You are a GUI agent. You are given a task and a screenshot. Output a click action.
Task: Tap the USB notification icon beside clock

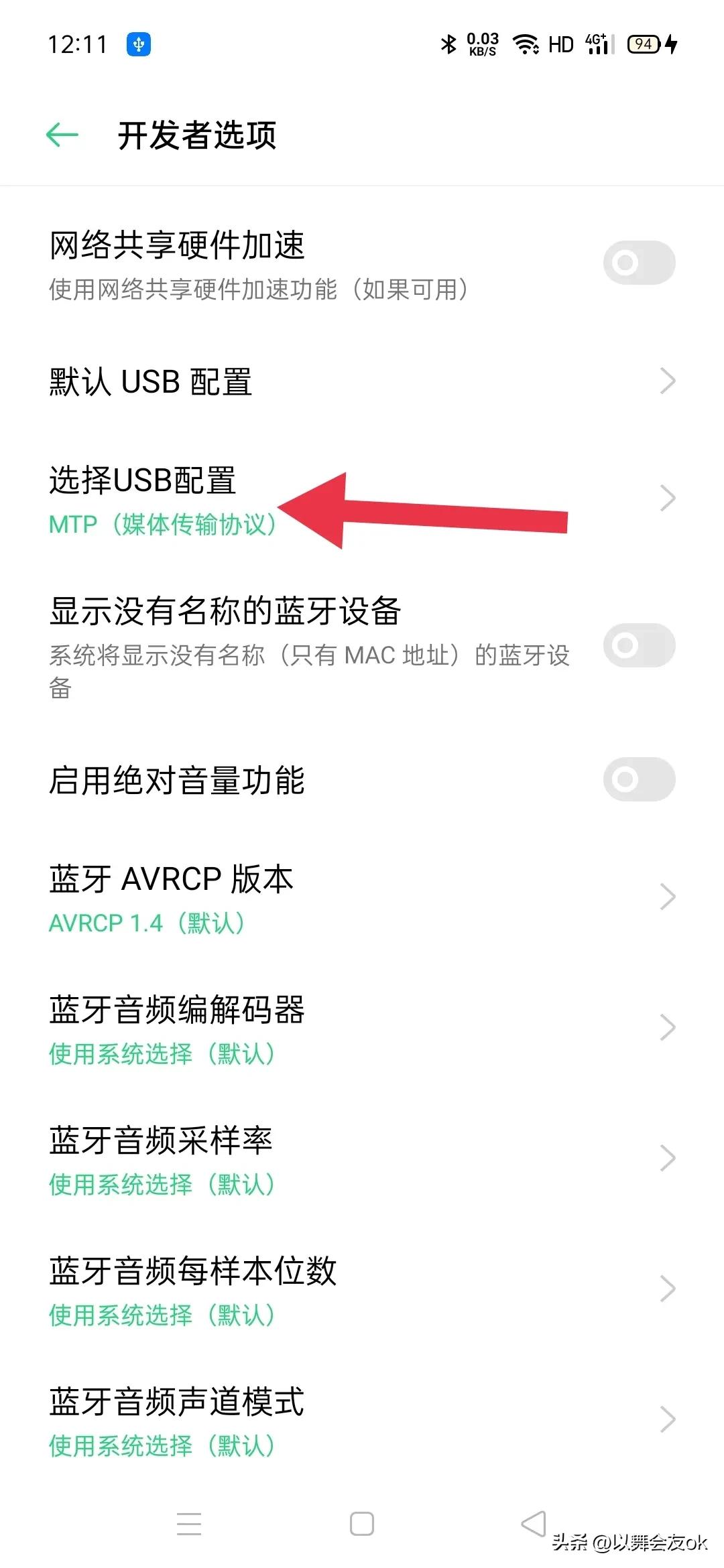point(137,43)
